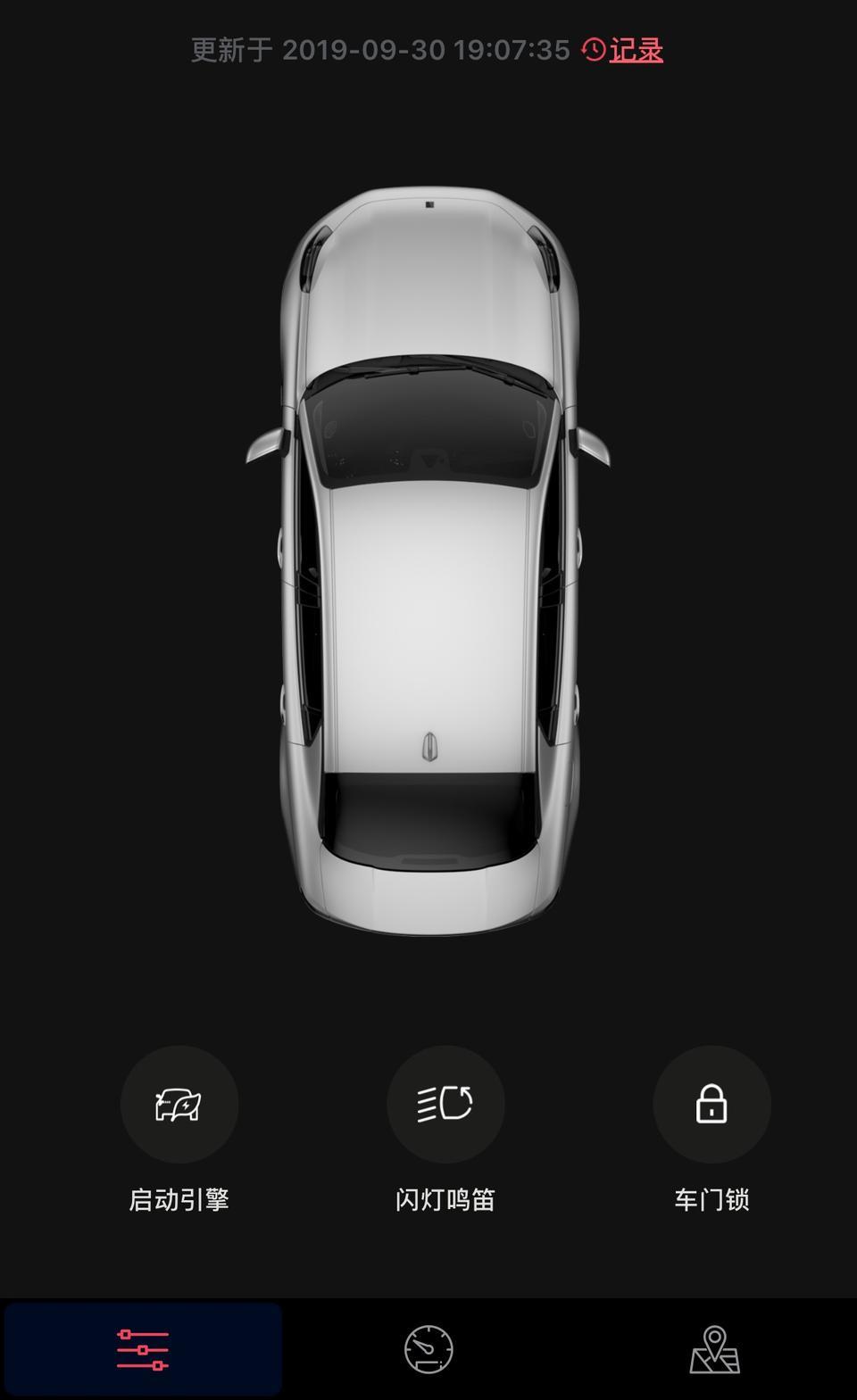Start the engine with 启动引擎
Screen dimensions: 857x1400
179,1105
